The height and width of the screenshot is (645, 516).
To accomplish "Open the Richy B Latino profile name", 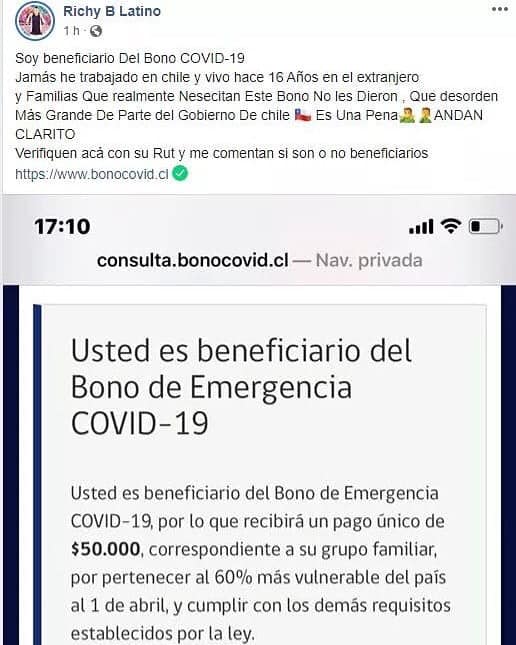I will 112,11.
